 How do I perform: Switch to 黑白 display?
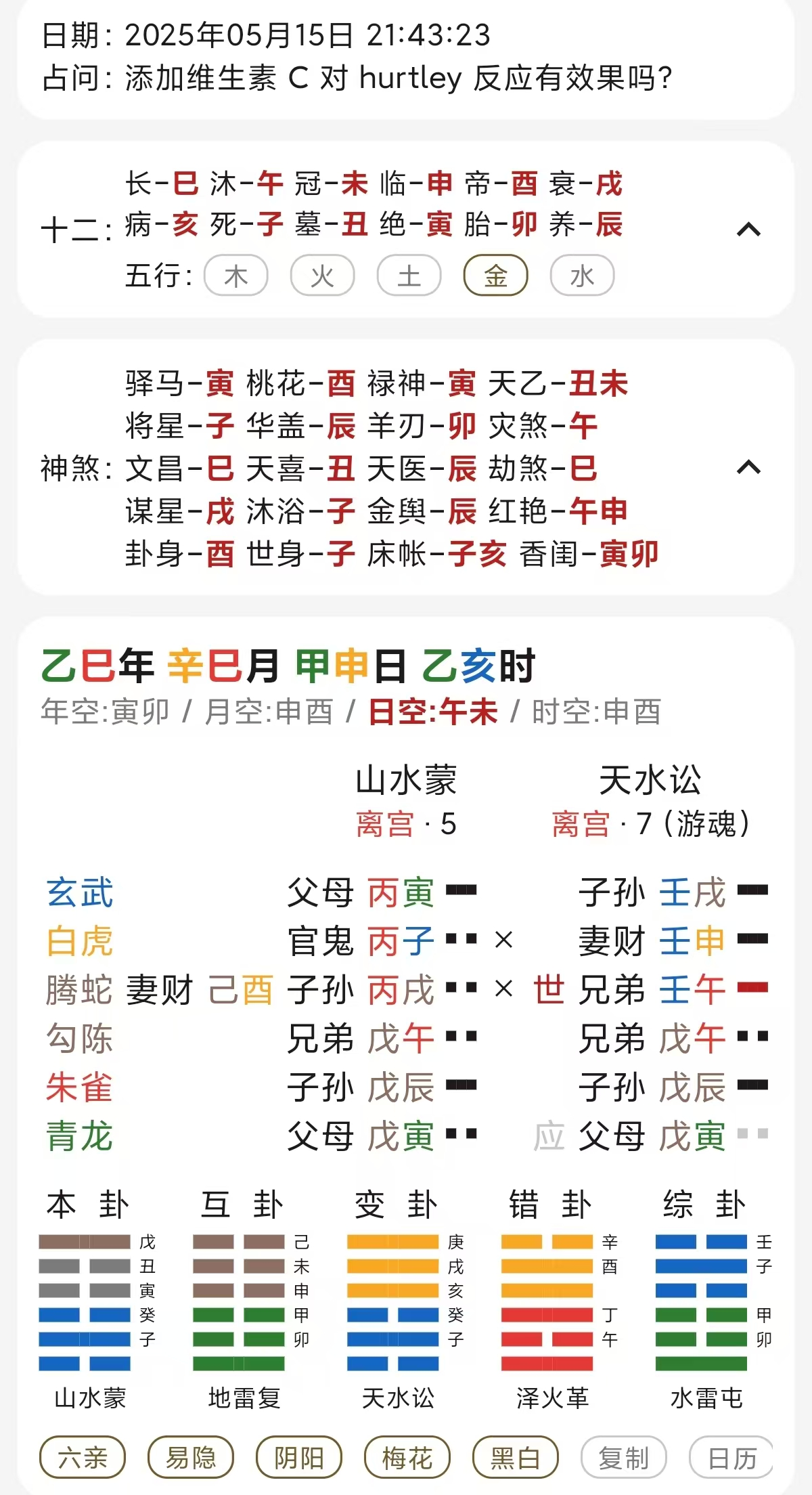(516, 1457)
